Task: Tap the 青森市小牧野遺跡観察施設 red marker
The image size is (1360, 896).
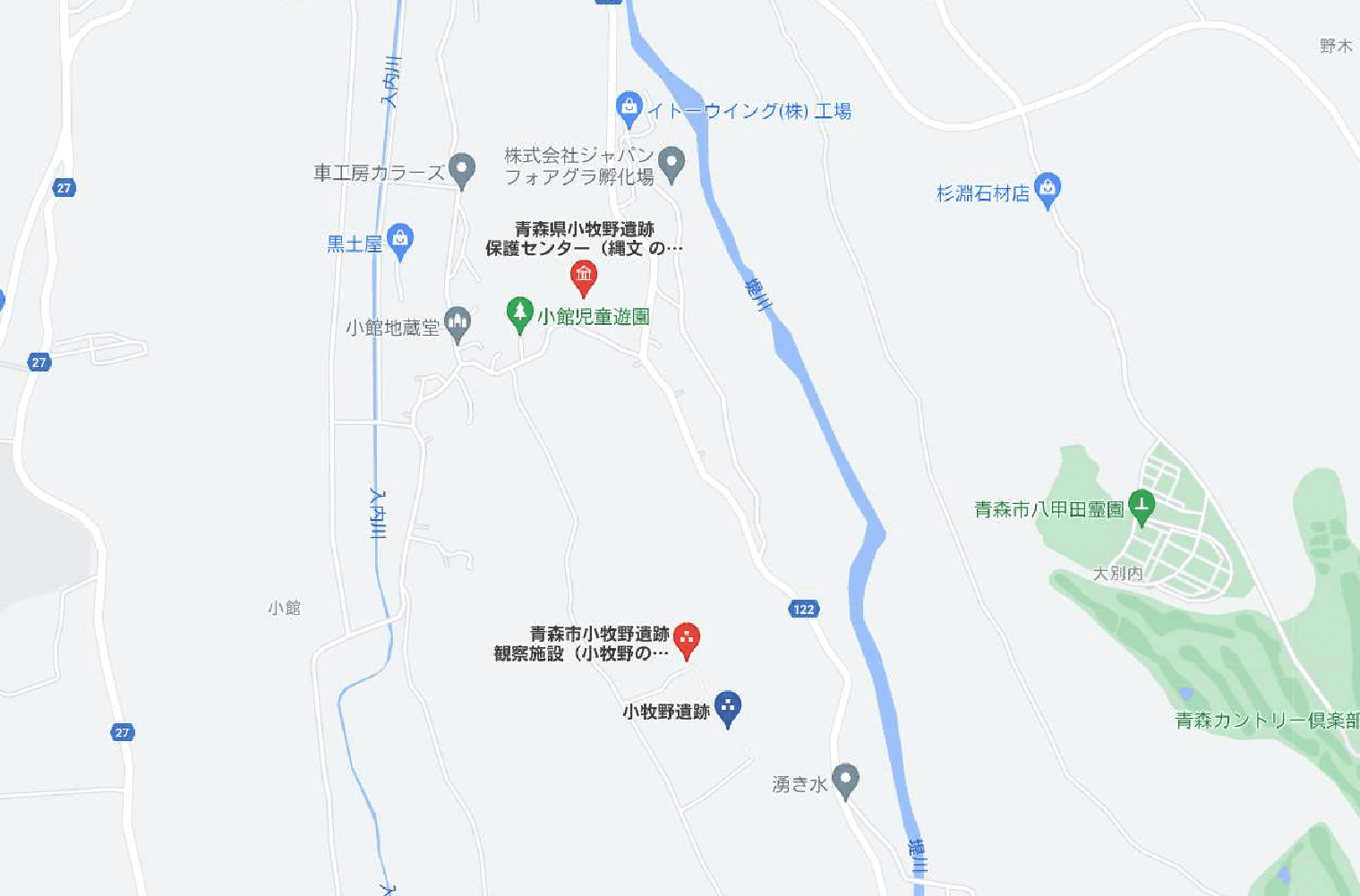Action: (687, 639)
